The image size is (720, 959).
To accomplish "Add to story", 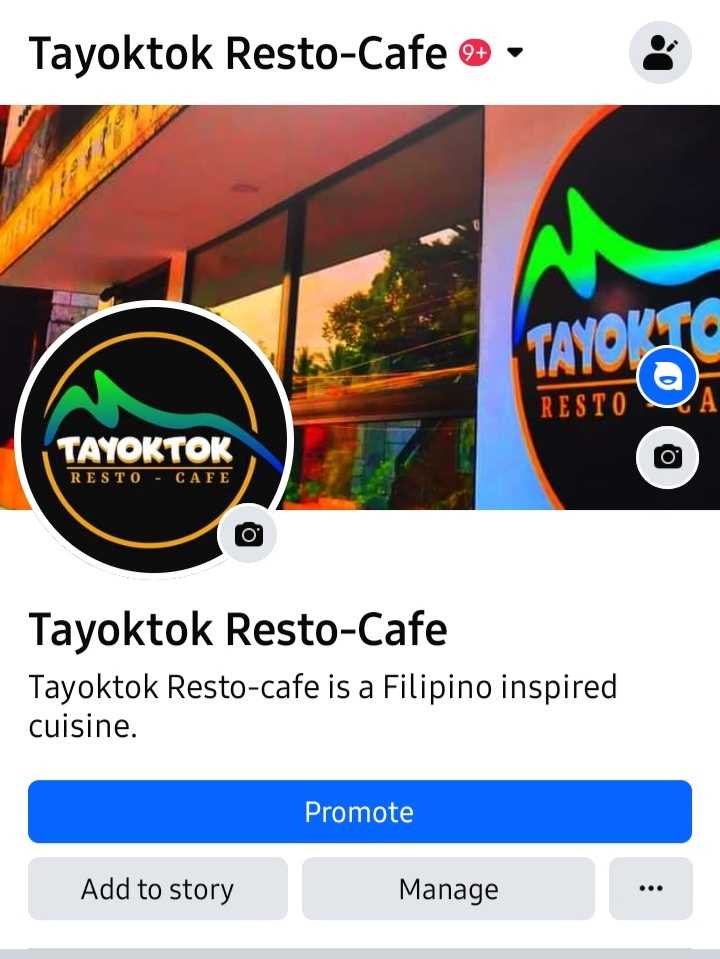I will pos(157,888).
